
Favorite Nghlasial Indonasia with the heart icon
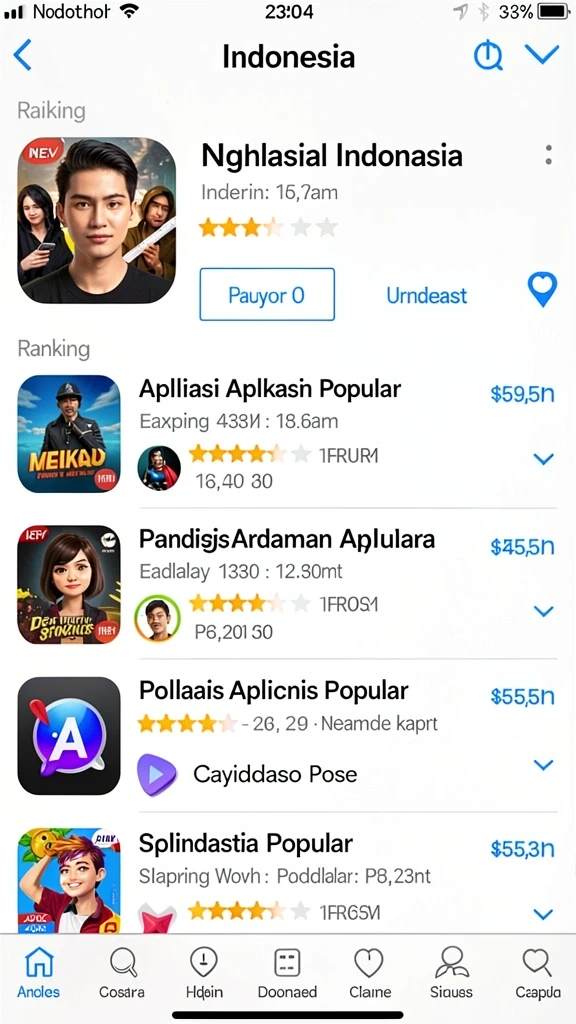(x=542, y=289)
